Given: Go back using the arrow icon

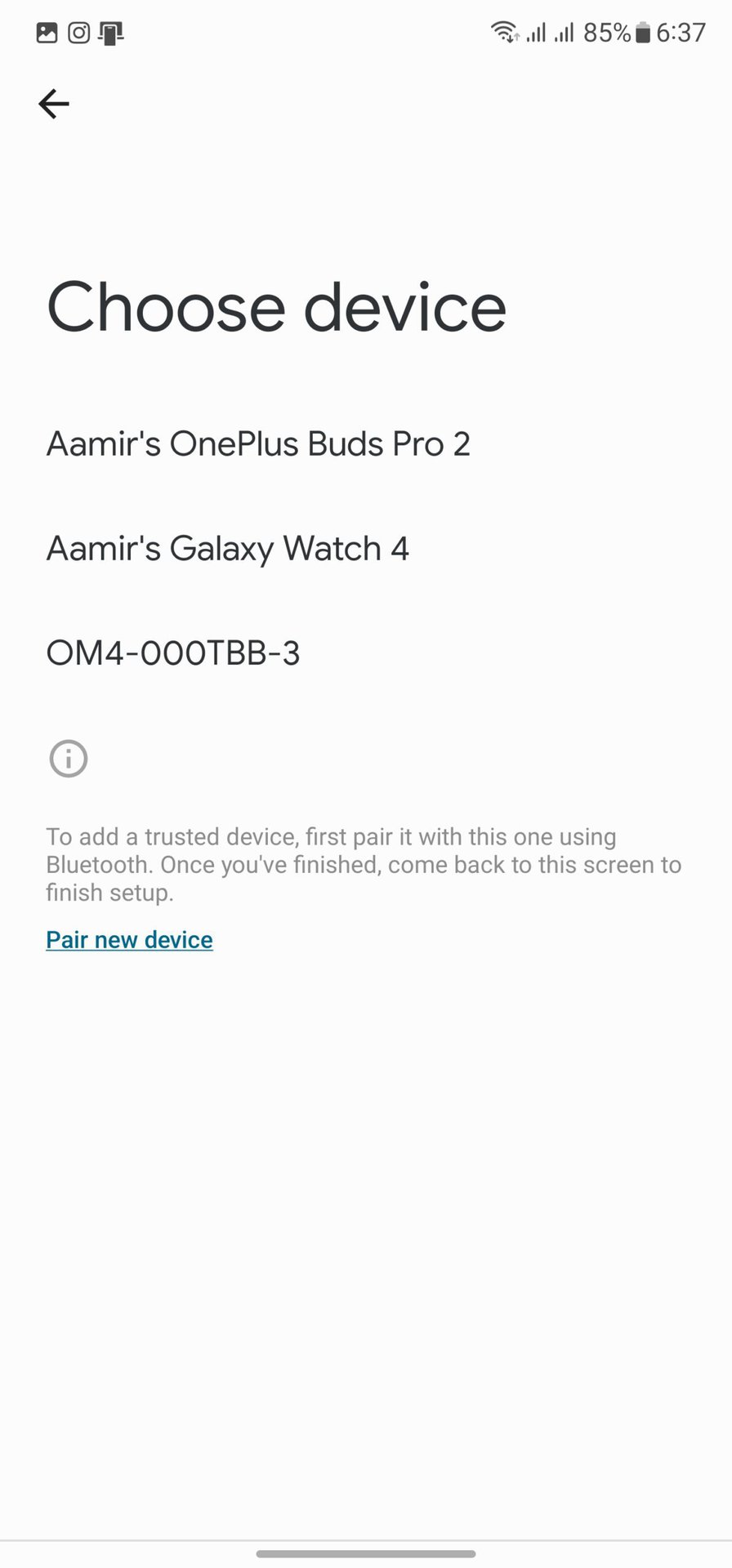Looking at the screenshot, I should (54, 104).
